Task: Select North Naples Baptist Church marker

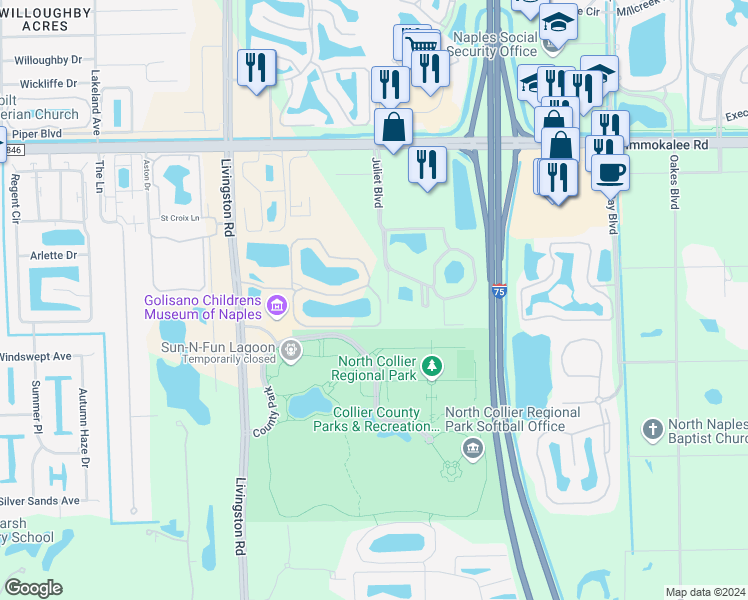Action: [x=653, y=430]
